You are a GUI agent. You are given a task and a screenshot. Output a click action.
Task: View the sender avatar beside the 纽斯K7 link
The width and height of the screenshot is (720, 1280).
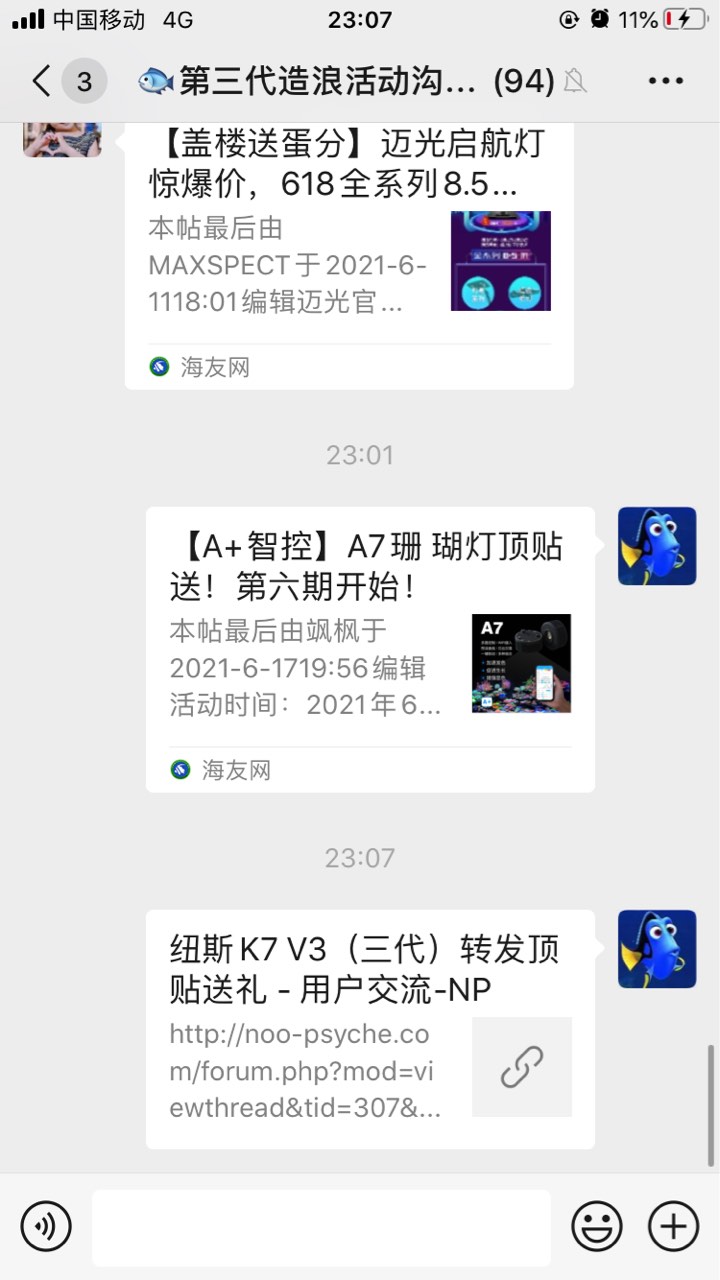click(657, 949)
